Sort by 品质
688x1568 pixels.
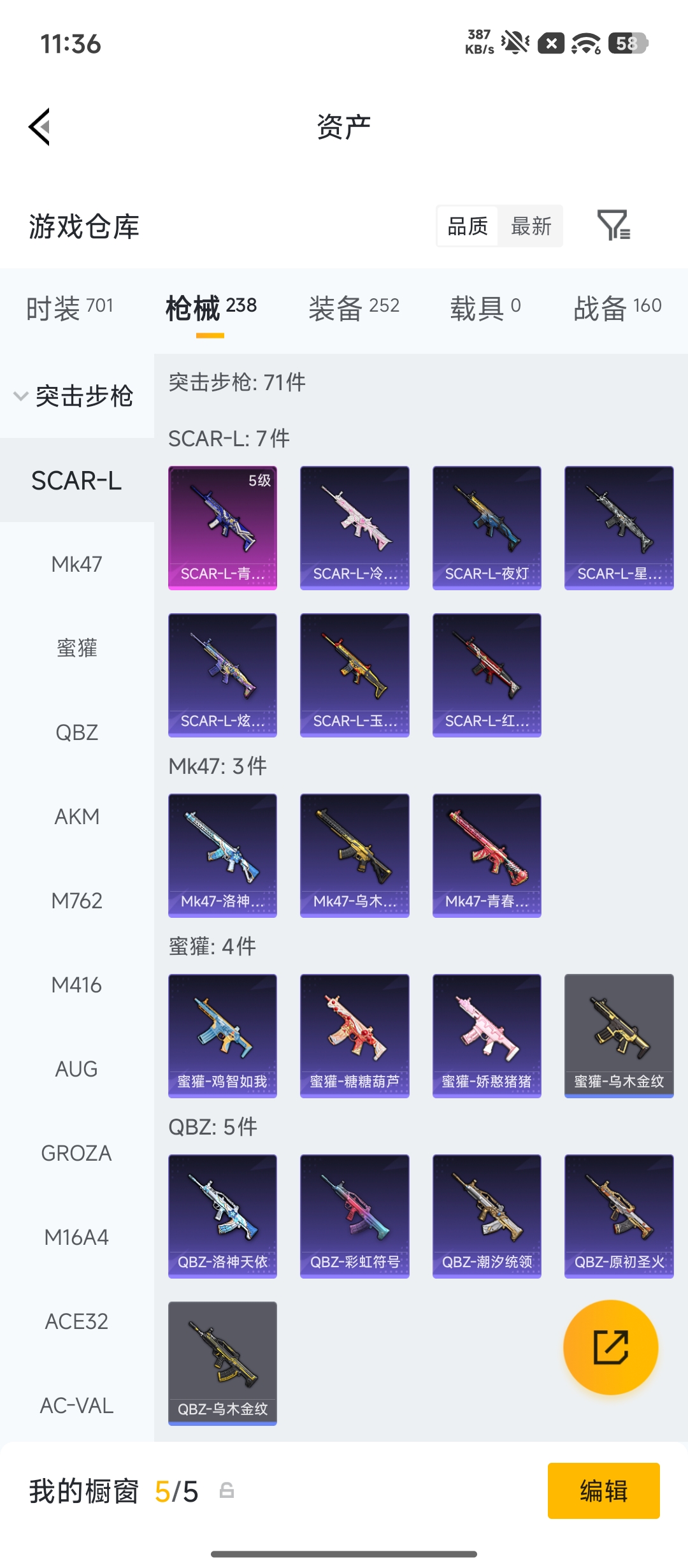pyautogui.click(x=468, y=226)
